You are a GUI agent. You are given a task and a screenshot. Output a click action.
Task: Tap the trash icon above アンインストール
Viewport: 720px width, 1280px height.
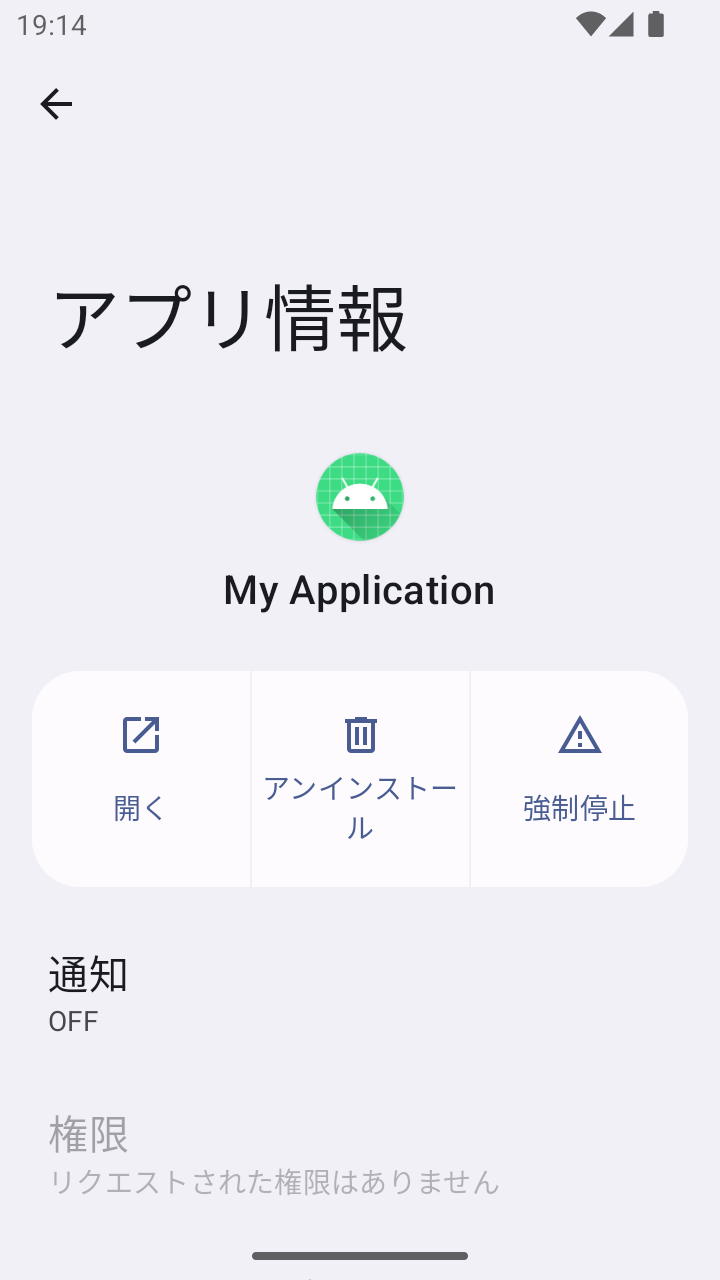pos(360,733)
